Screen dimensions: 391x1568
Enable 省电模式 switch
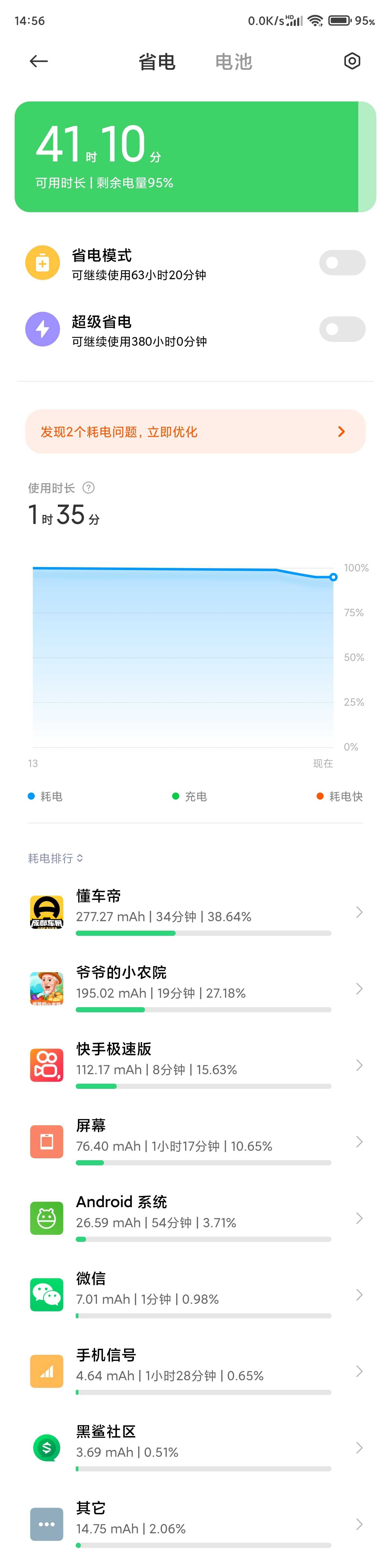point(342,263)
